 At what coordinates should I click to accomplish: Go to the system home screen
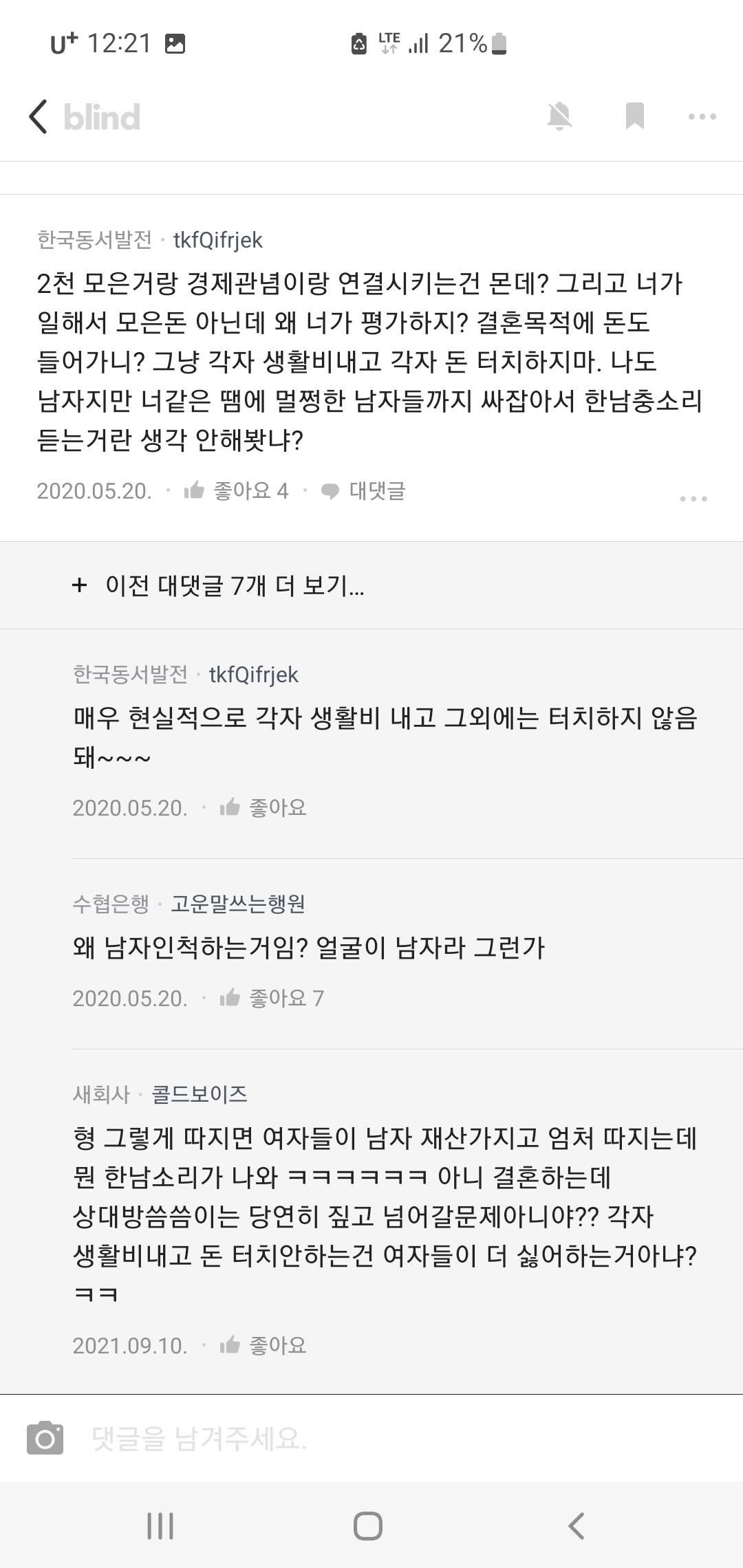click(368, 1526)
